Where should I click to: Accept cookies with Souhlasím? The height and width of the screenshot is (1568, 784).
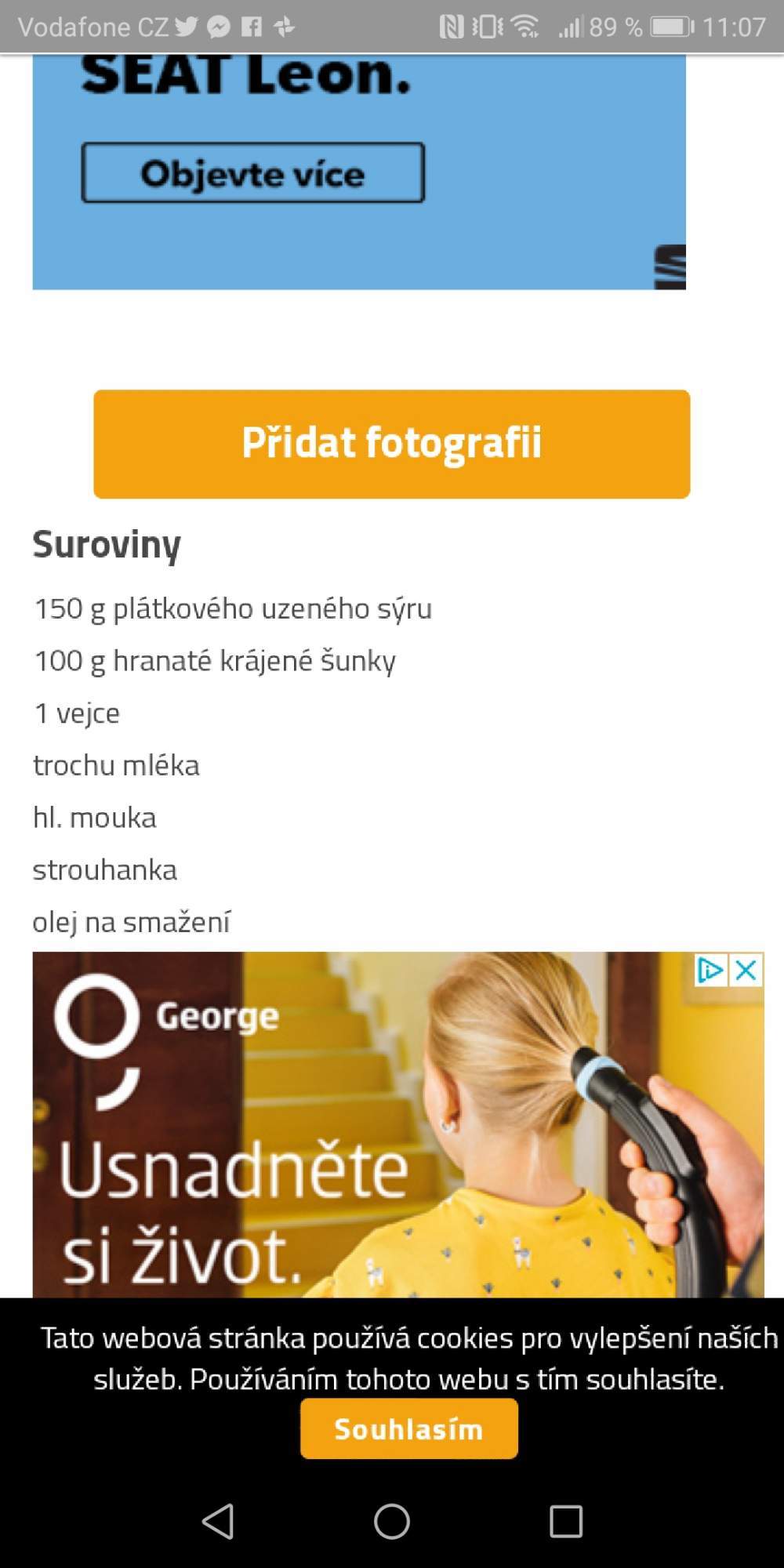(x=408, y=1428)
